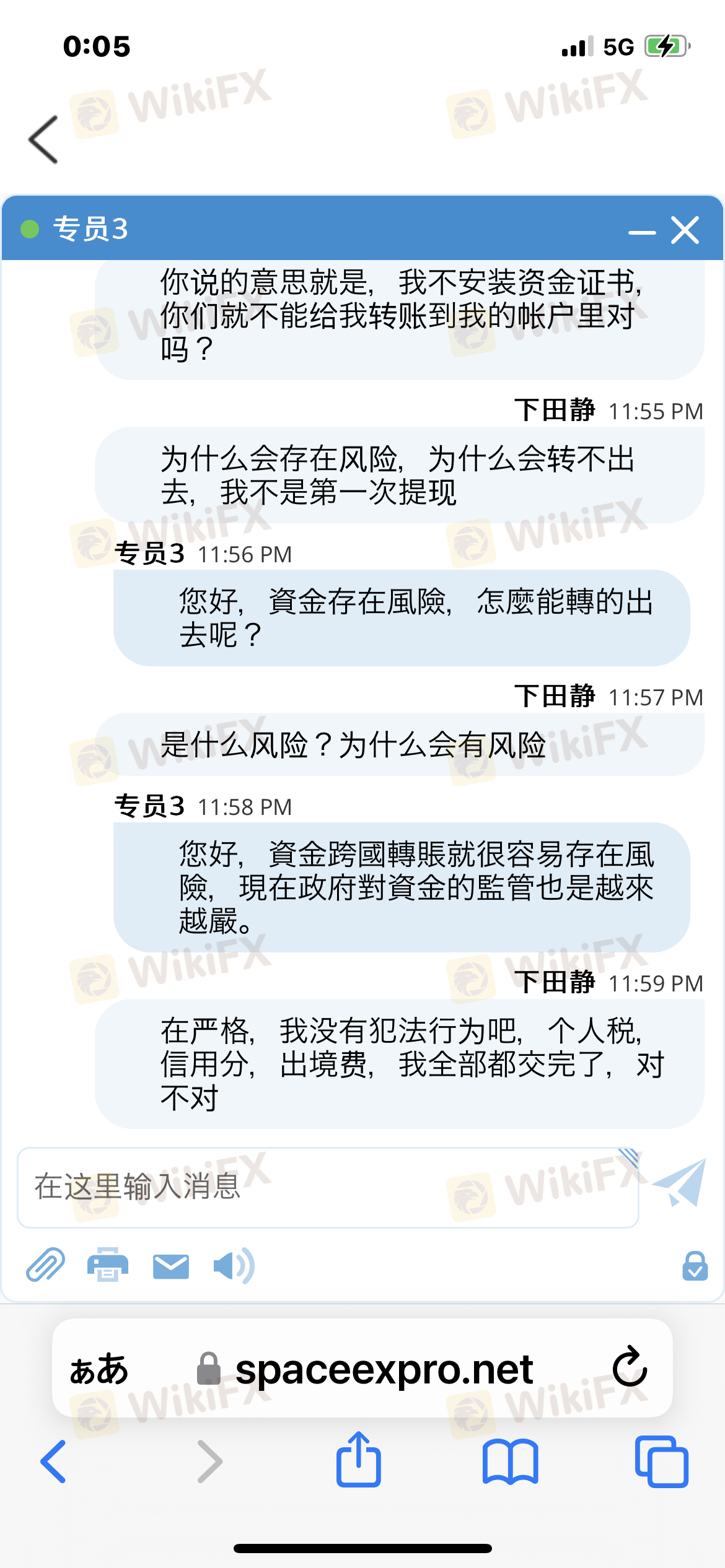This screenshot has height=1568, width=725.
Task: Open page settings with ぁあ button
Action: 99,1369
